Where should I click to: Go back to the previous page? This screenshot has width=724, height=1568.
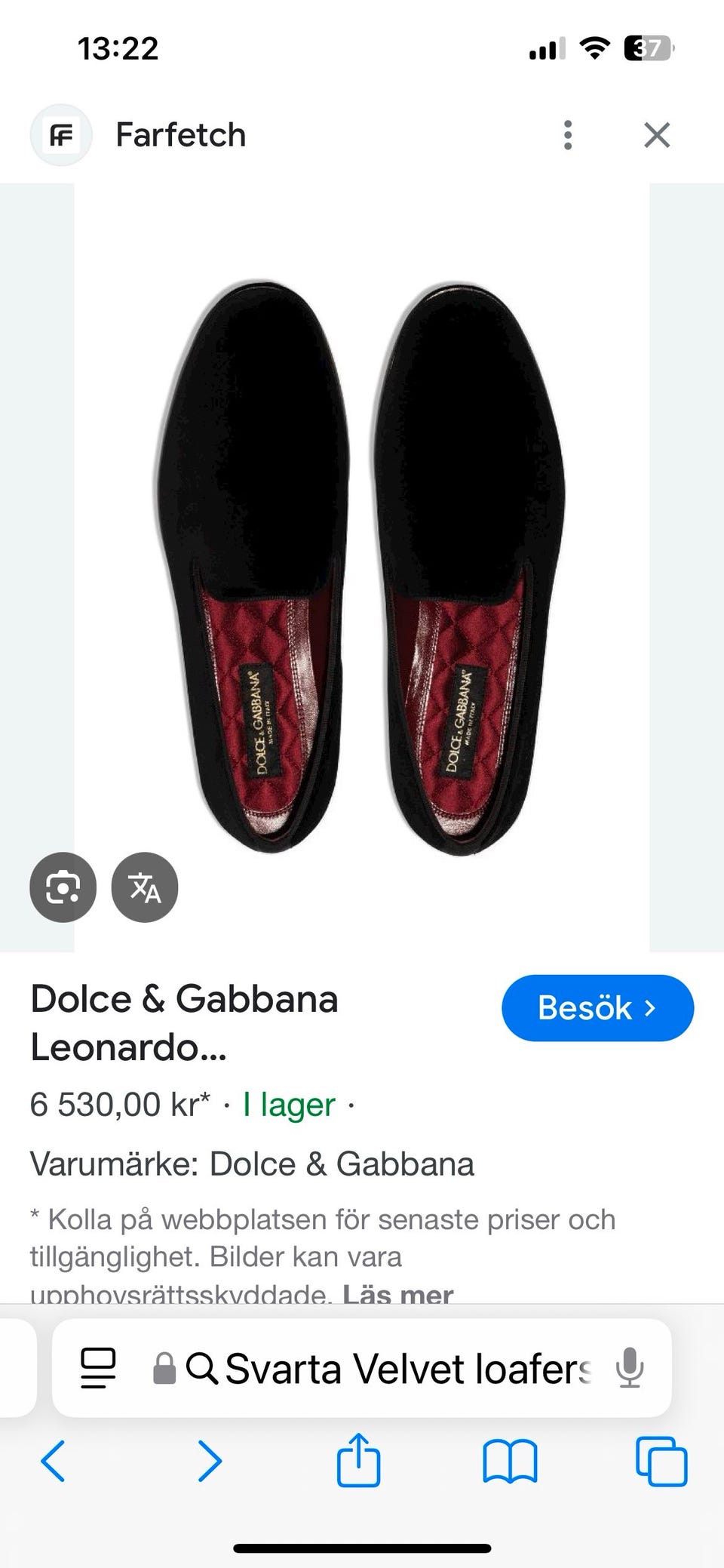53,1461
